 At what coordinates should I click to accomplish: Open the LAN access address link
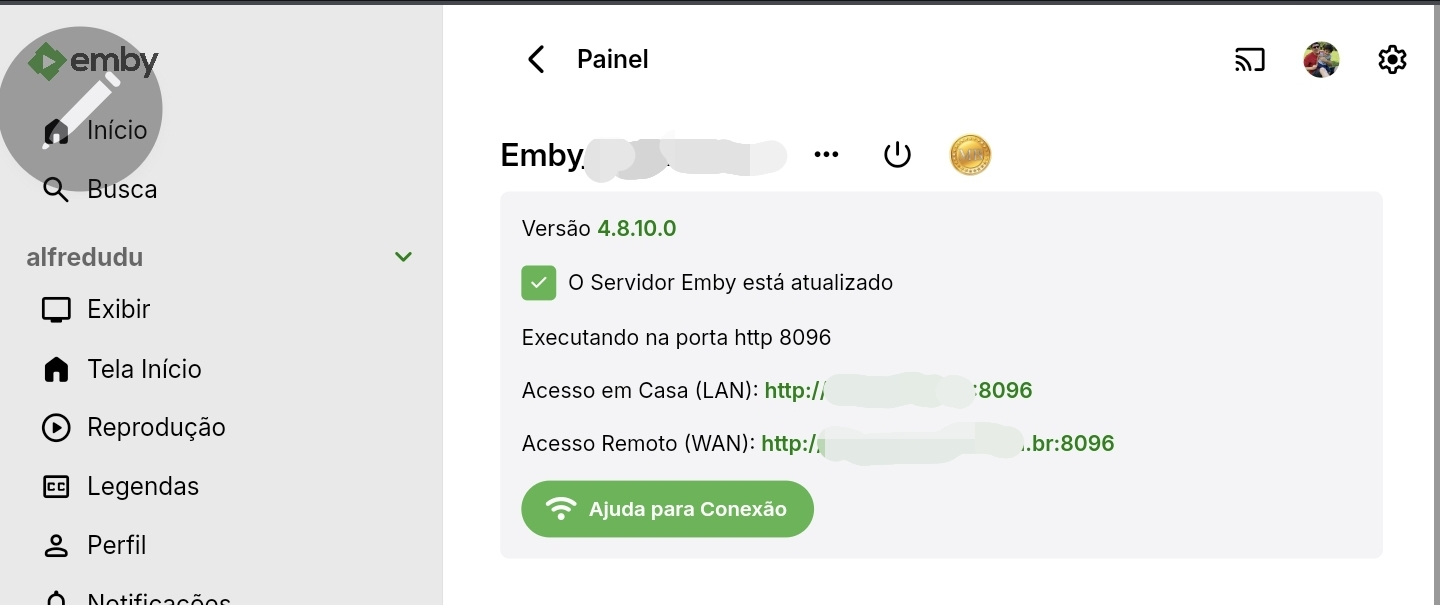coord(897,391)
